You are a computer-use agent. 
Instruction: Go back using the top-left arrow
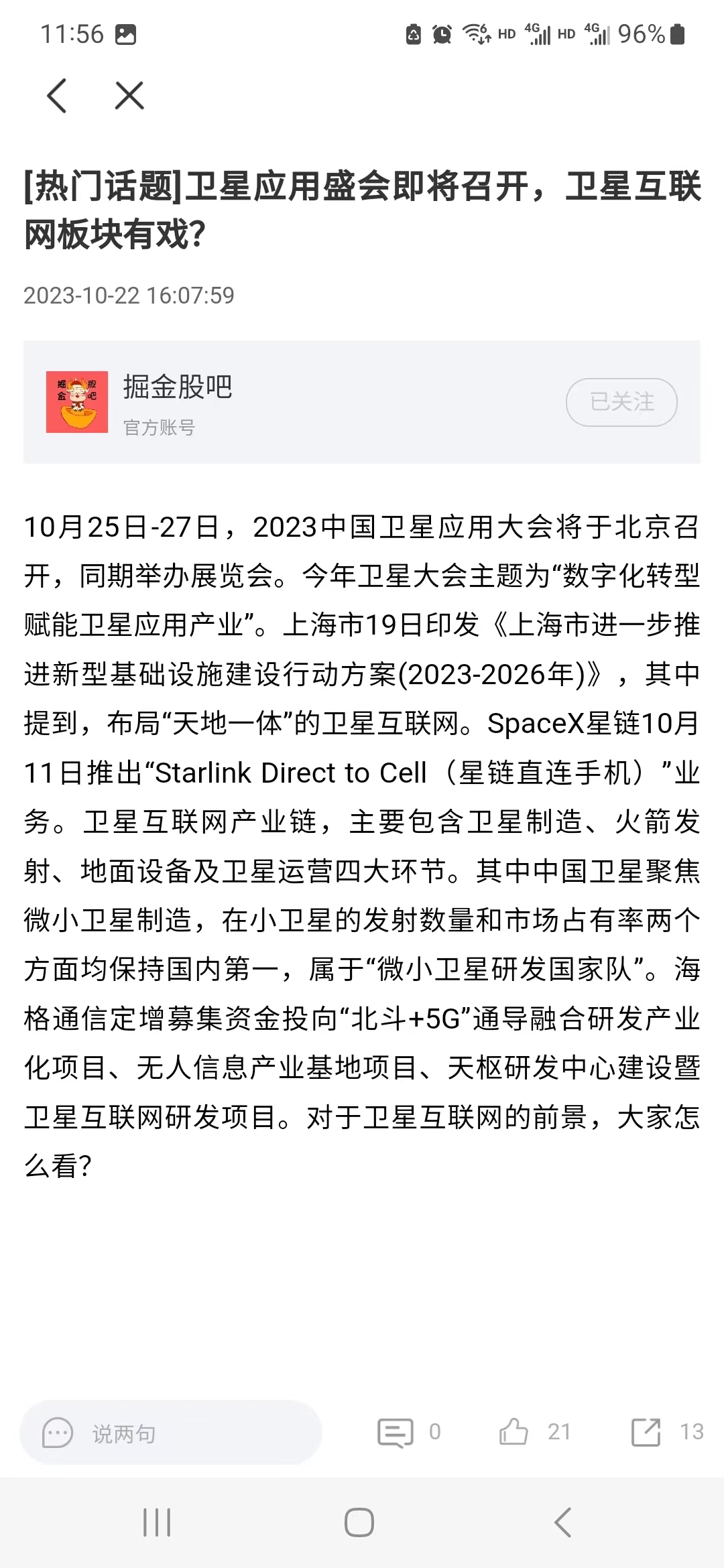(57, 95)
